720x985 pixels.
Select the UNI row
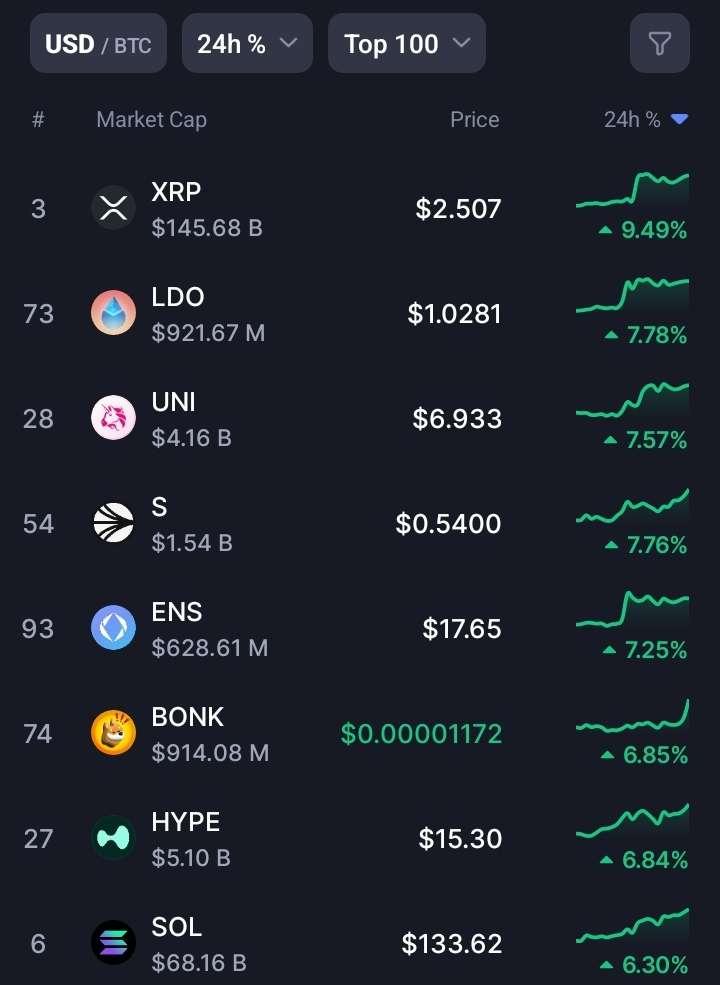click(360, 418)
